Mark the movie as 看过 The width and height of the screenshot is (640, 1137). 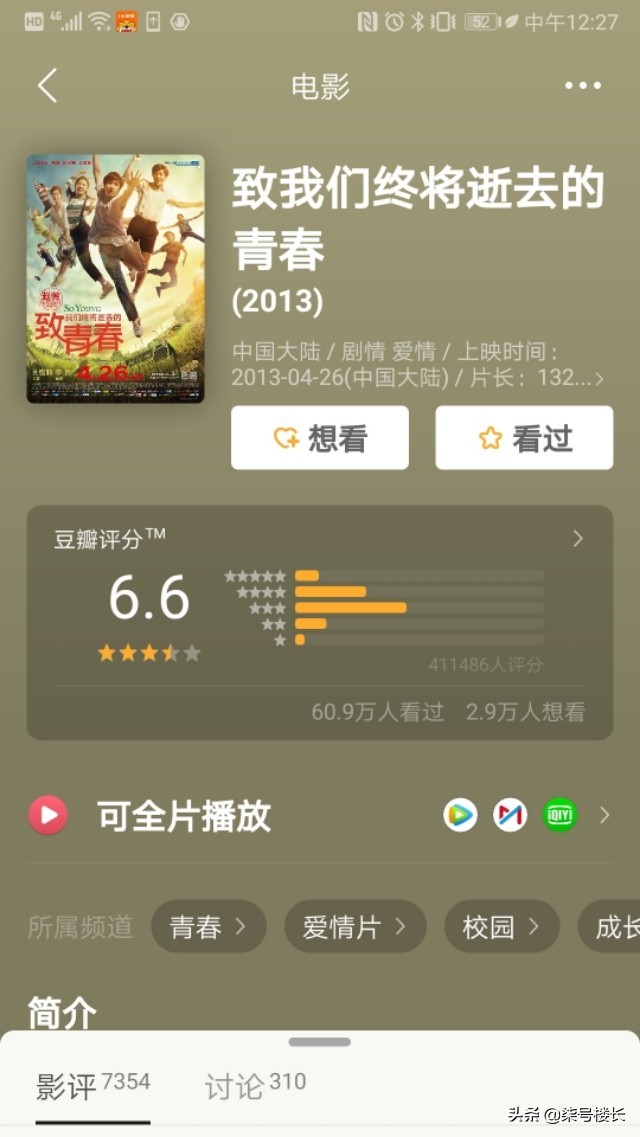click(x=524, y=438)
